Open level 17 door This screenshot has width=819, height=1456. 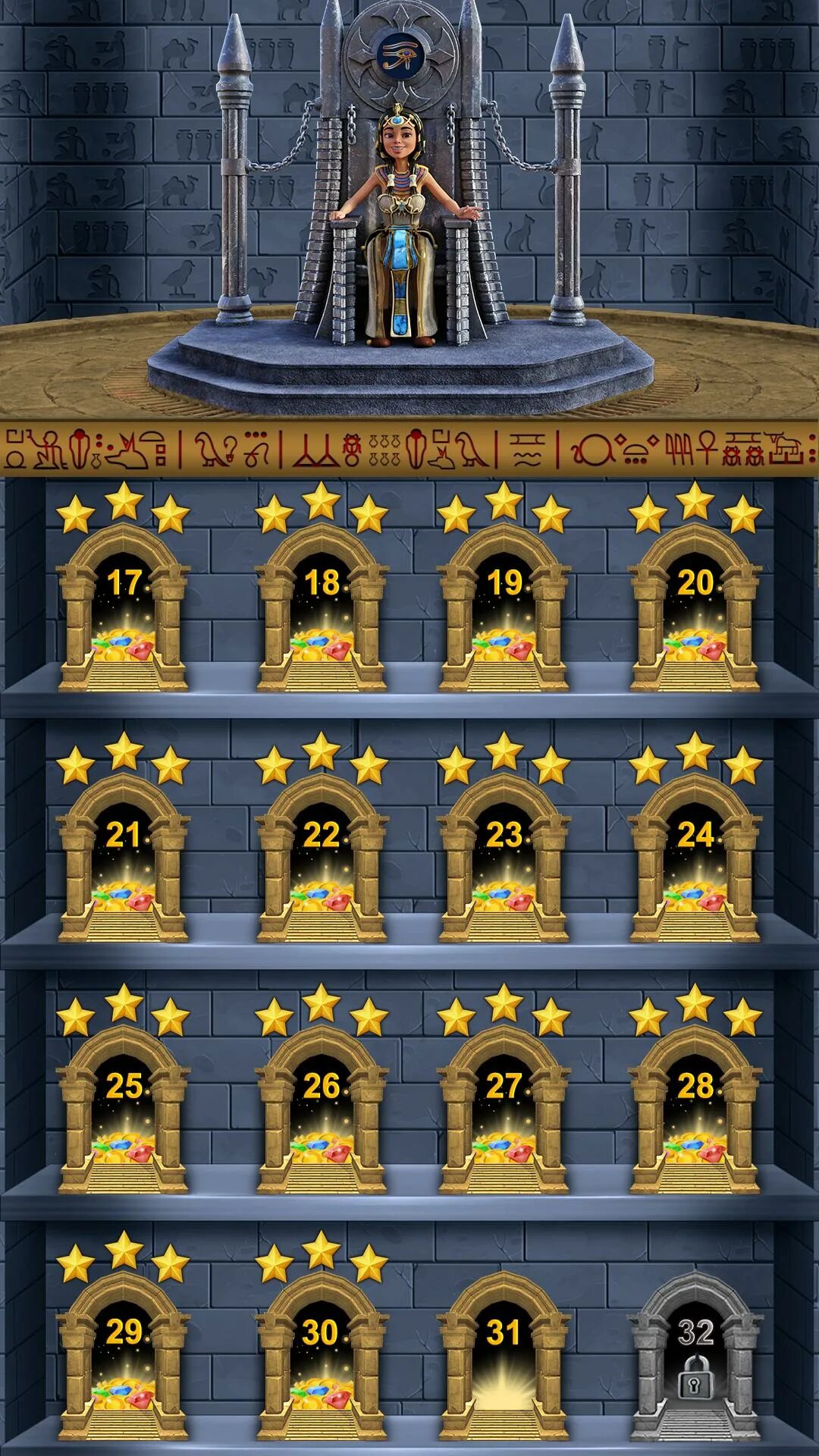coord(124,607)
